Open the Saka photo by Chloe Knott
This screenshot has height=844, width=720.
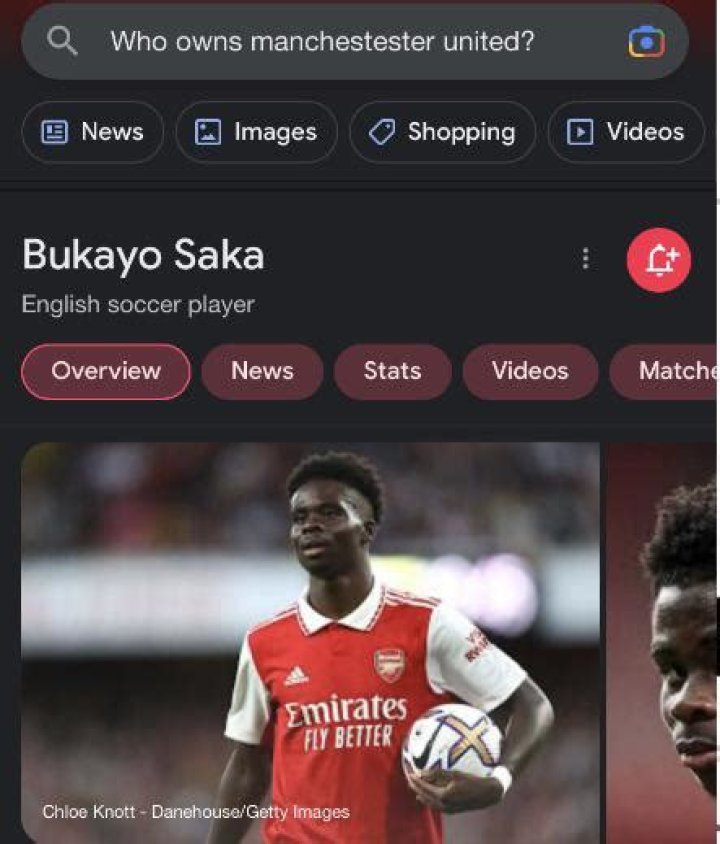pos(310,640)
